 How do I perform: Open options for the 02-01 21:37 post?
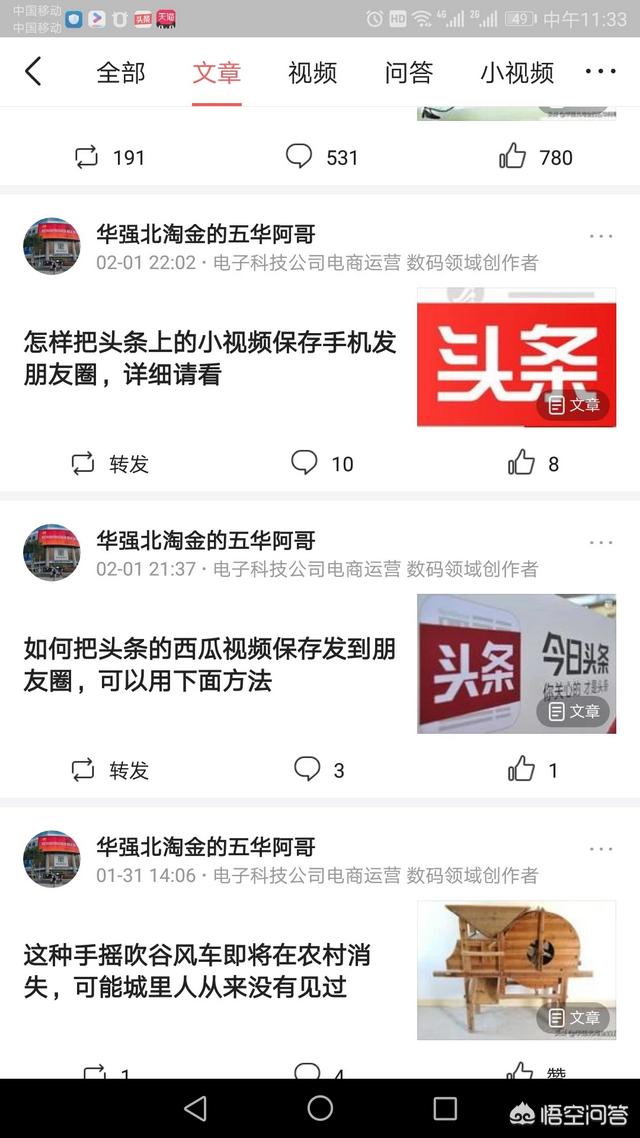600,542
